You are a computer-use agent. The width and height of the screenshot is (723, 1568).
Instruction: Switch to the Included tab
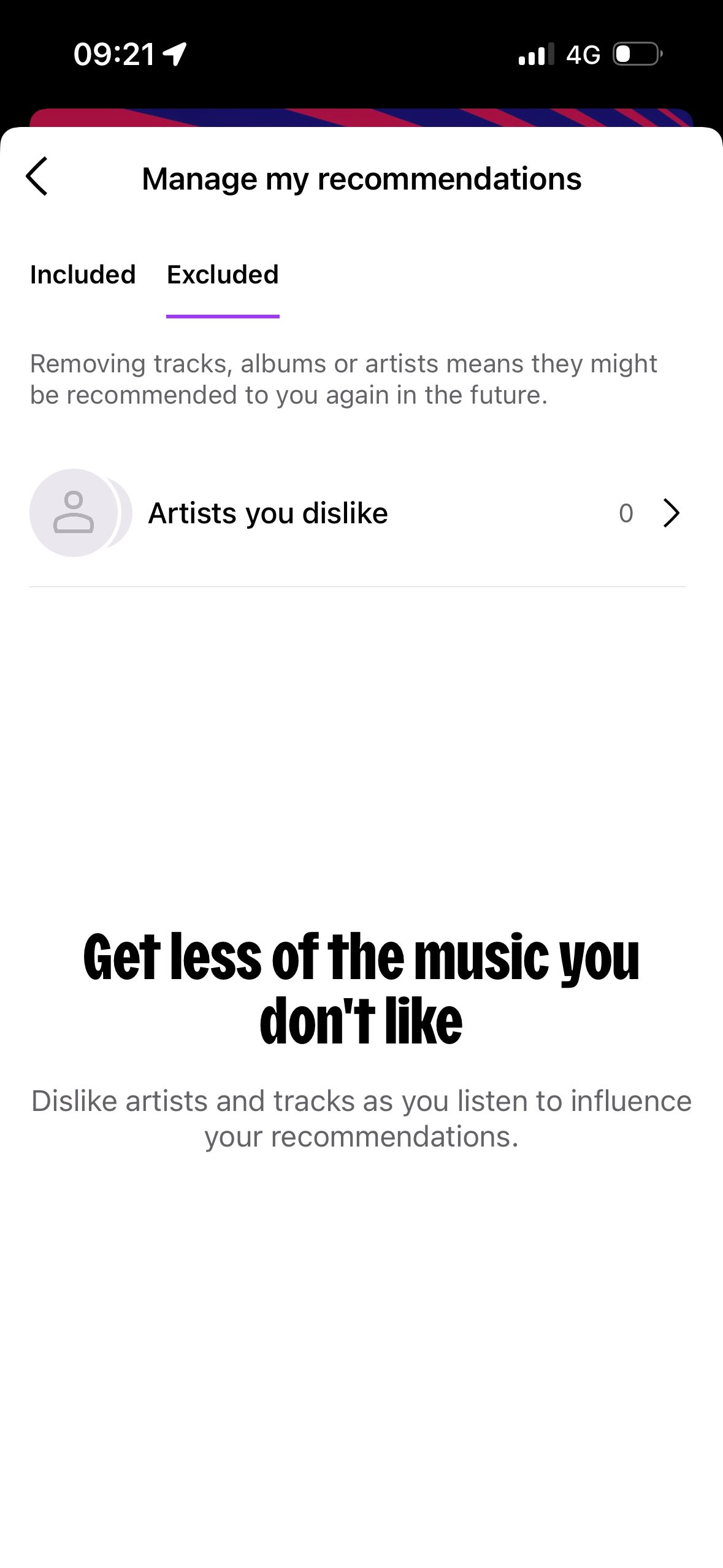tap(82, 274)
